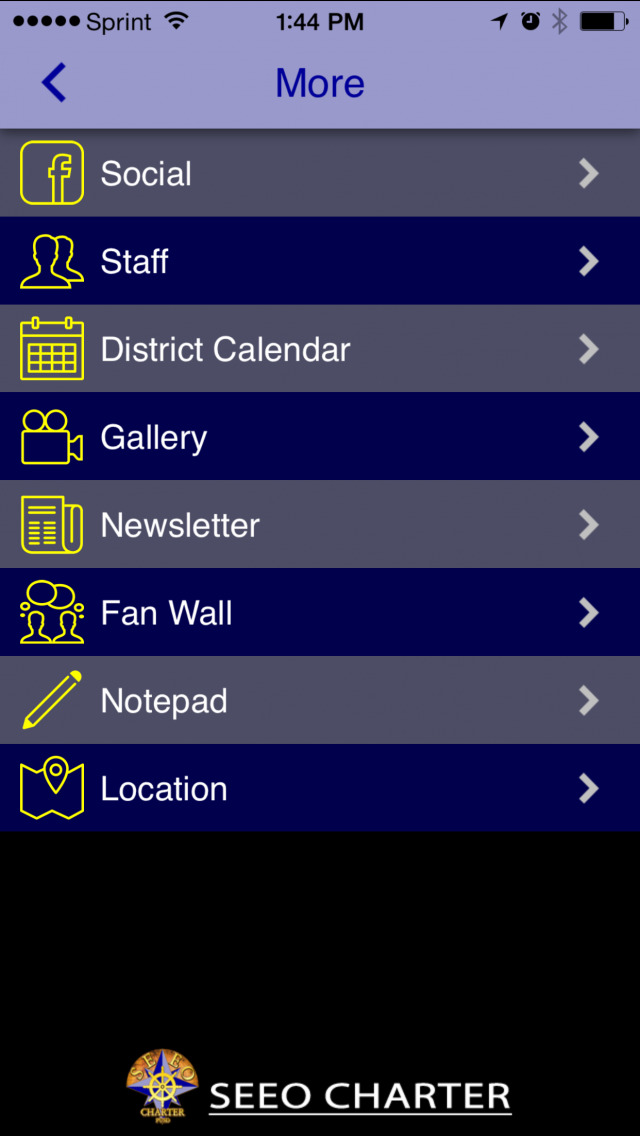This screenshot has height=1136, width=640.
Task: Go back using the top-left arrow
Action: [54, 82]
